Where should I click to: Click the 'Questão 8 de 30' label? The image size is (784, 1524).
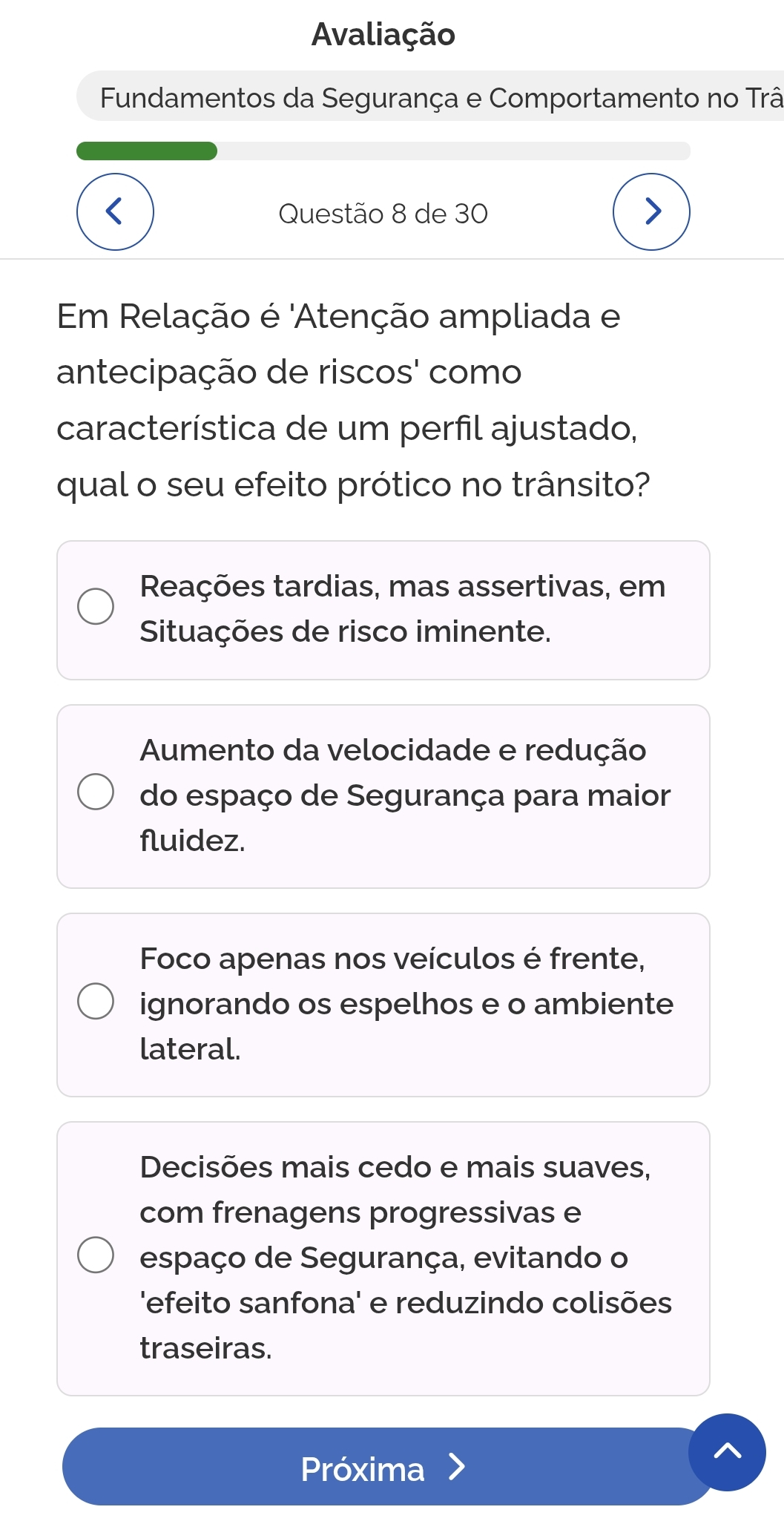point(383,213)
